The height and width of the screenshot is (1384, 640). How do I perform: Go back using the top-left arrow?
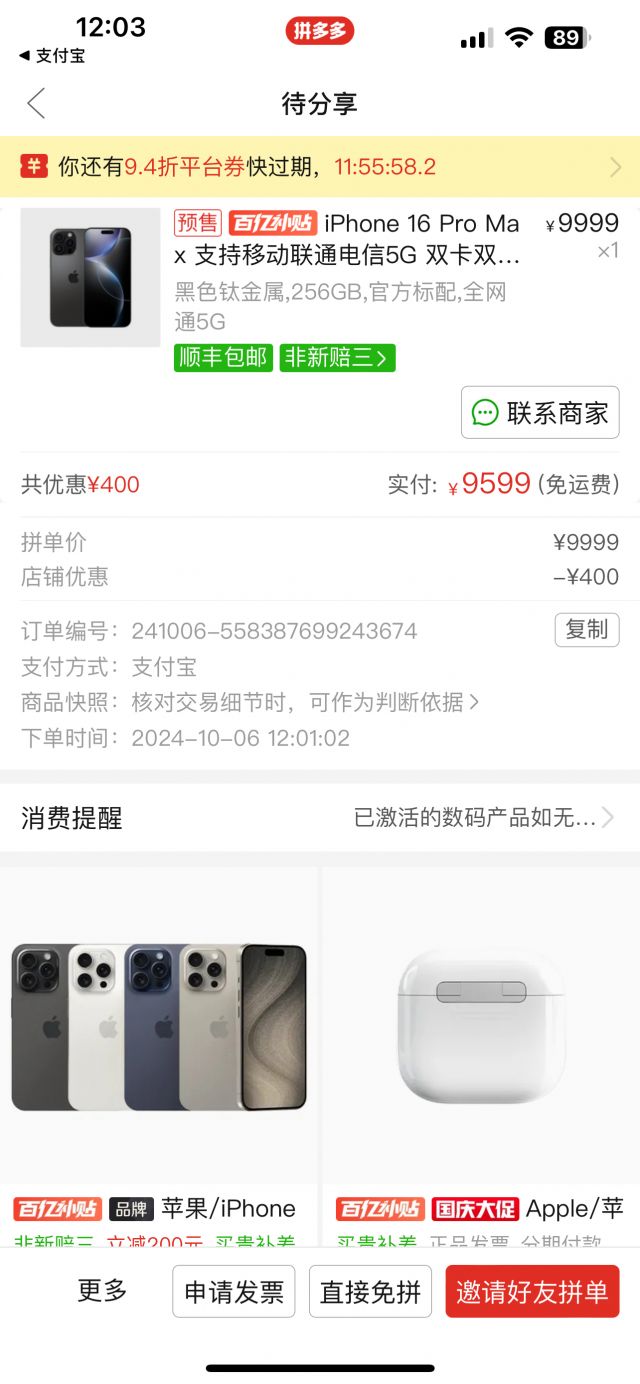pos(36,103)
